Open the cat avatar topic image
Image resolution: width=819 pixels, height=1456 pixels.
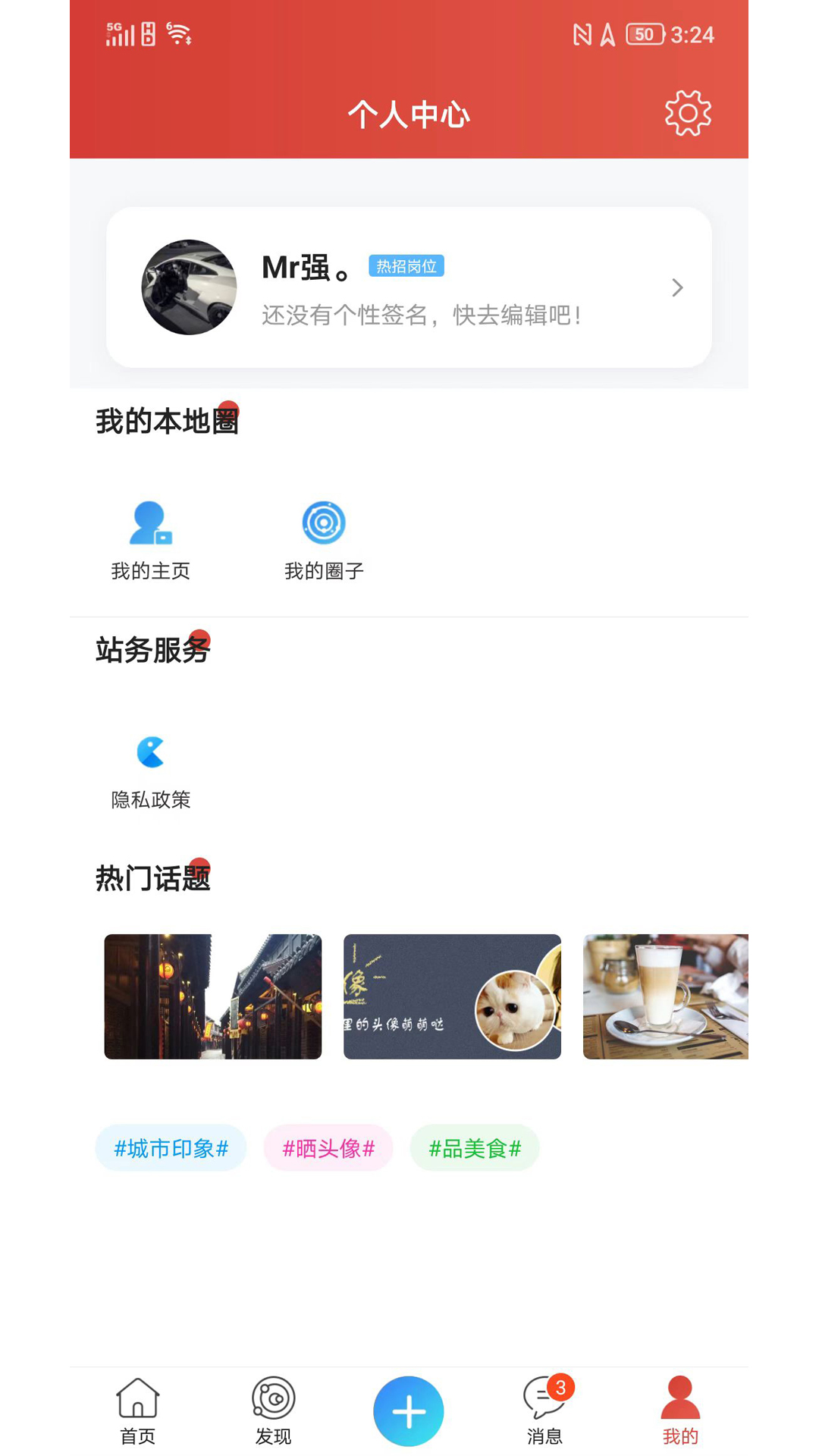tap(452, 996)
